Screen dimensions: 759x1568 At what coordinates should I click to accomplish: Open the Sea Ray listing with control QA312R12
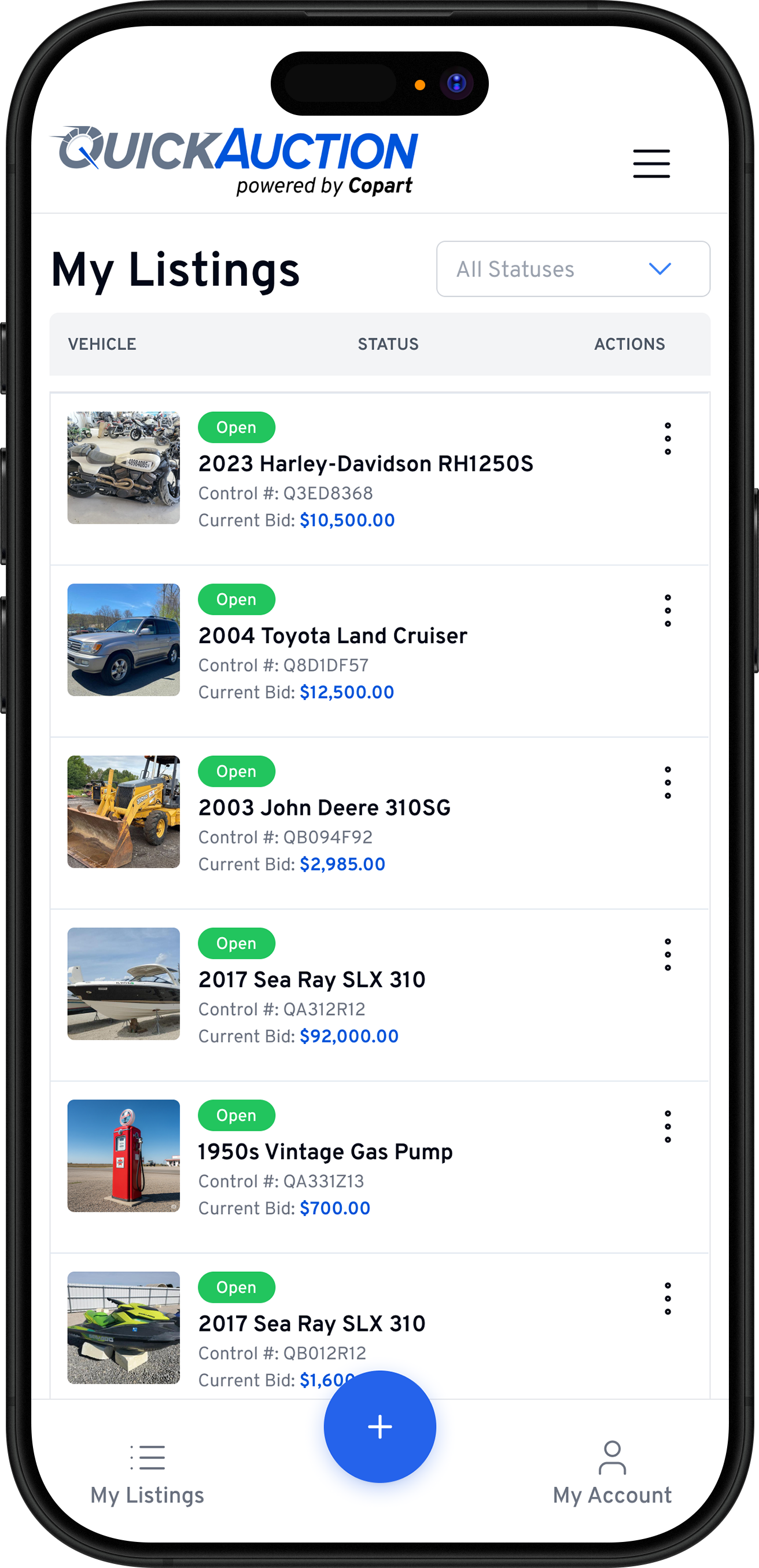tap(312, 980)
